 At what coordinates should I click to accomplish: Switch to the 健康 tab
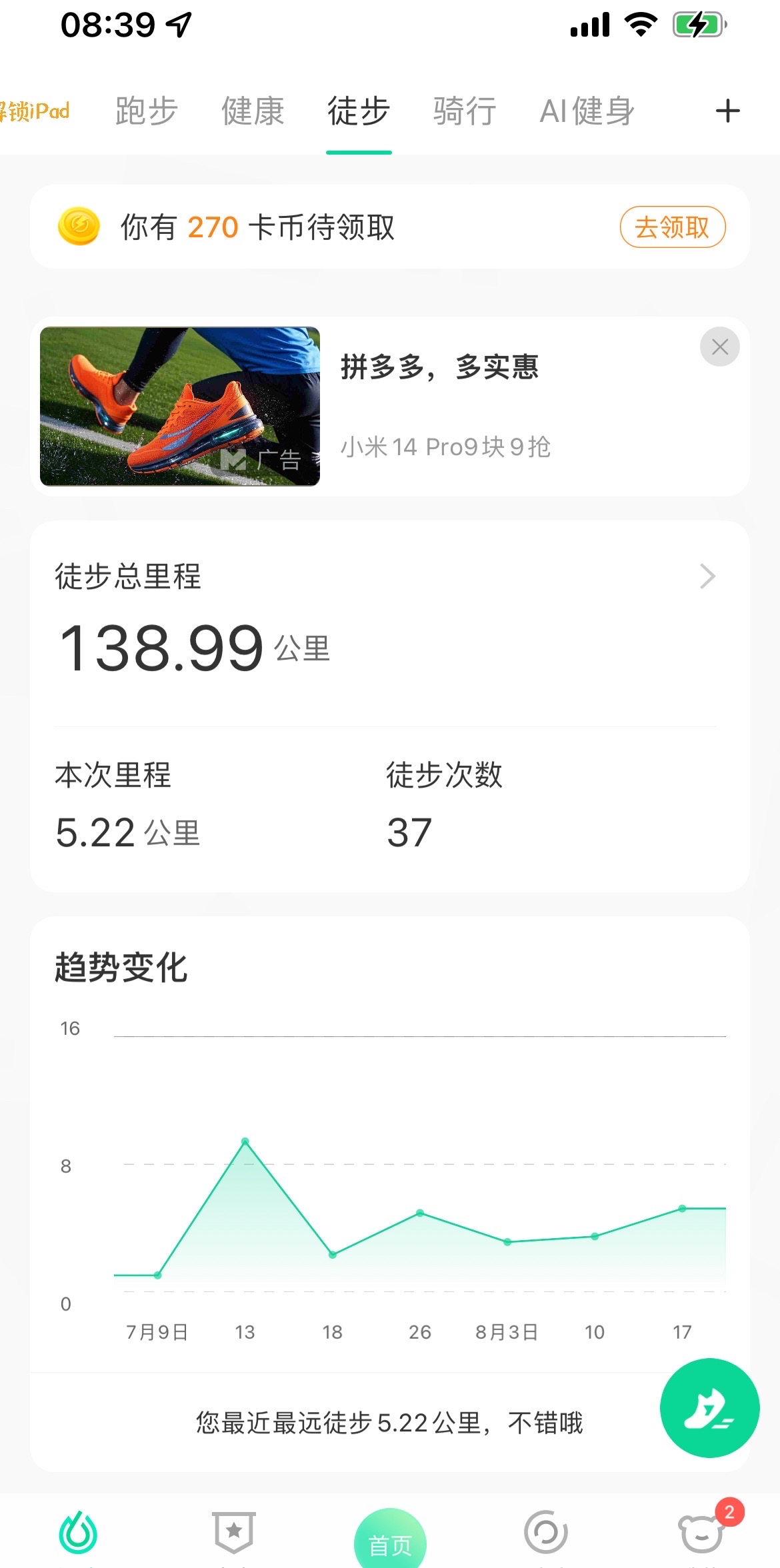pyautogui.click(x=253, y=111)
